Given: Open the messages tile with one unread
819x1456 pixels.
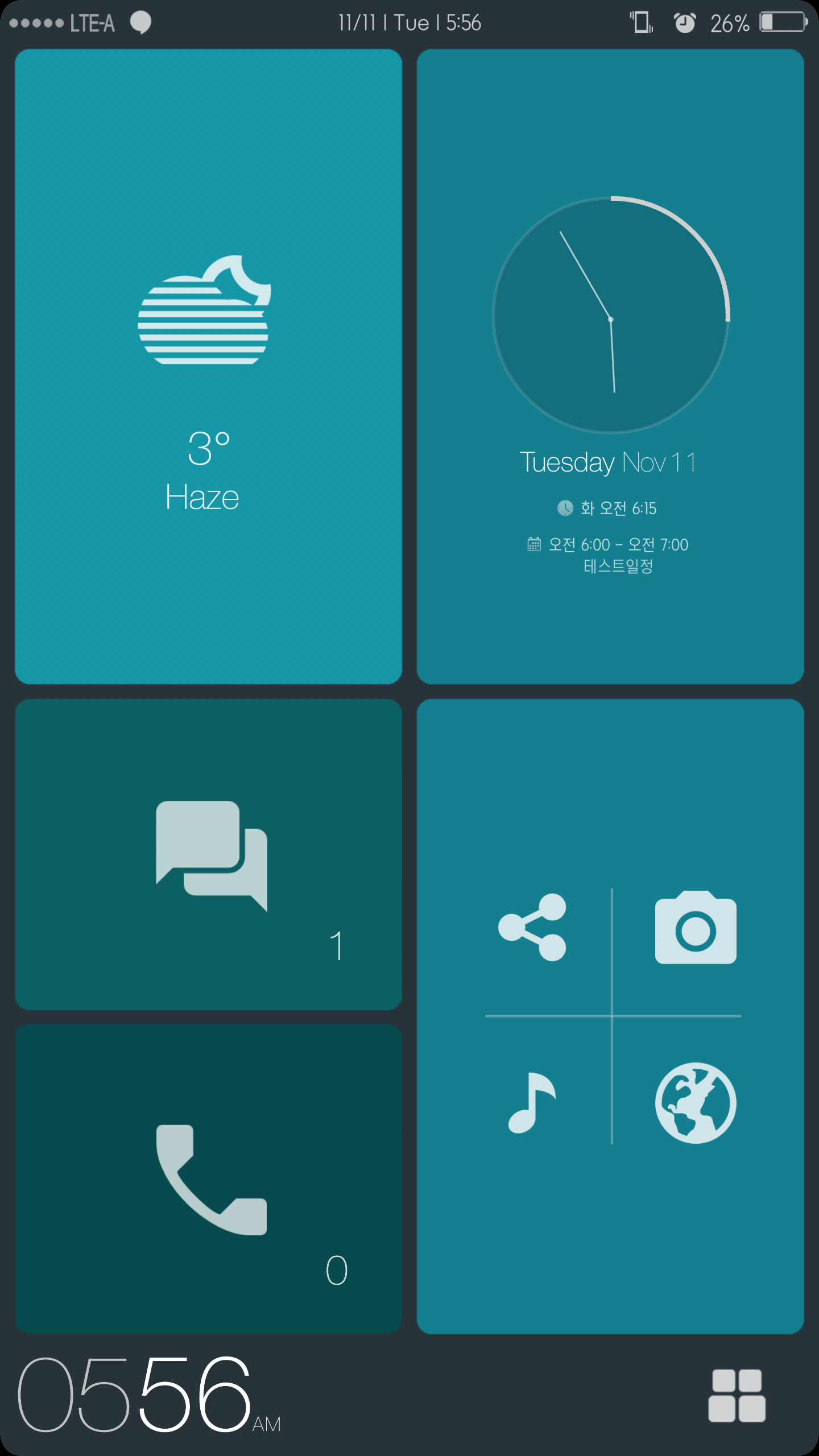Looking at the screenshot, I should pos(208,854).
